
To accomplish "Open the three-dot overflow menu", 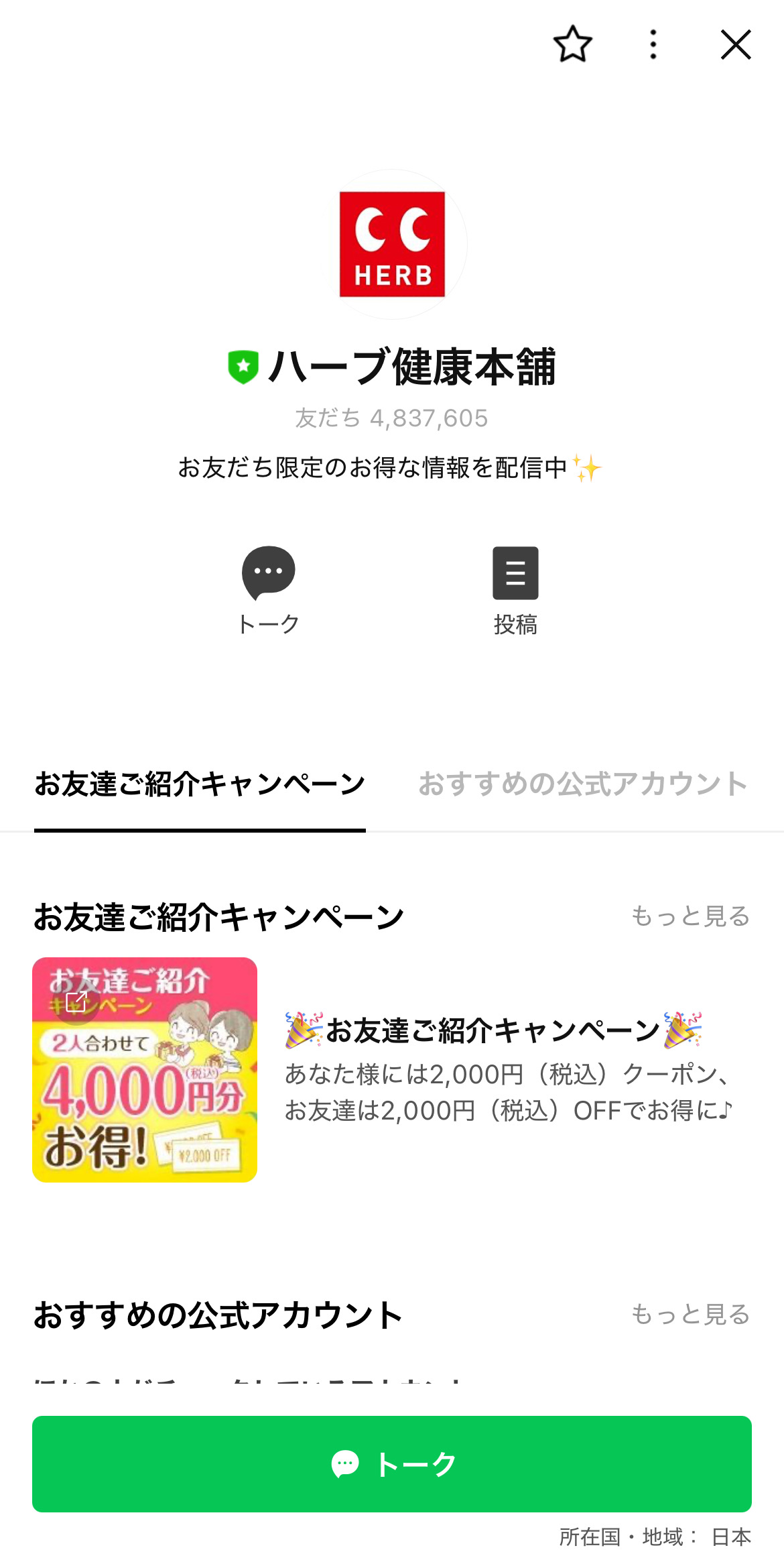I will click(653, 45).
